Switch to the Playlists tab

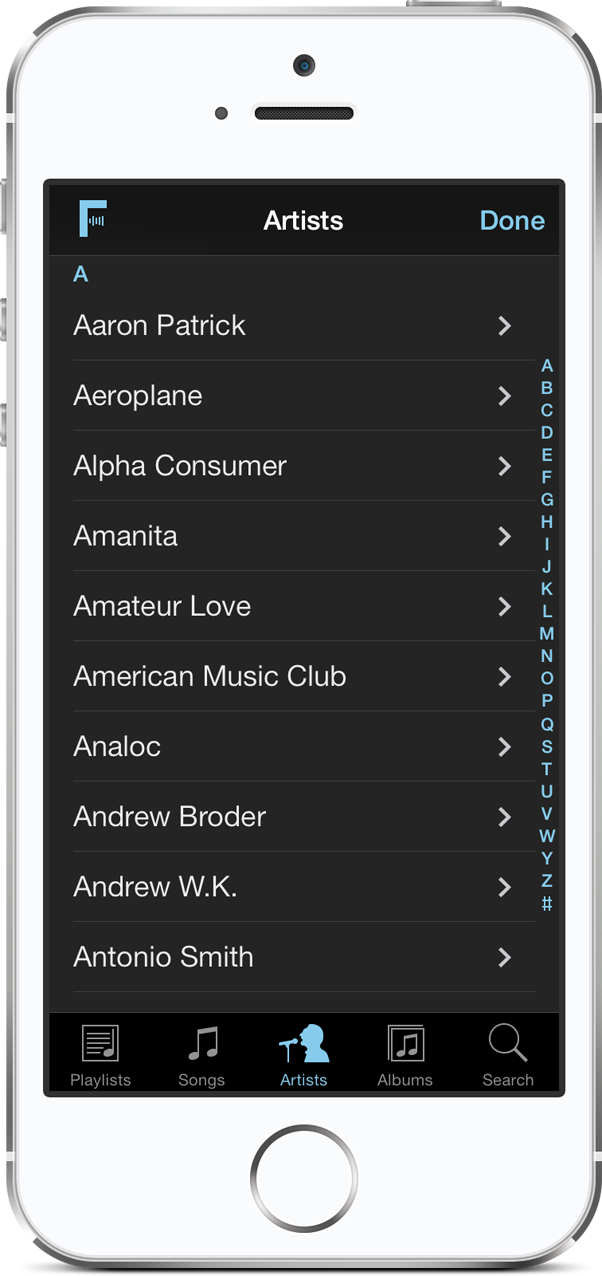click(x=100, y=1056)
